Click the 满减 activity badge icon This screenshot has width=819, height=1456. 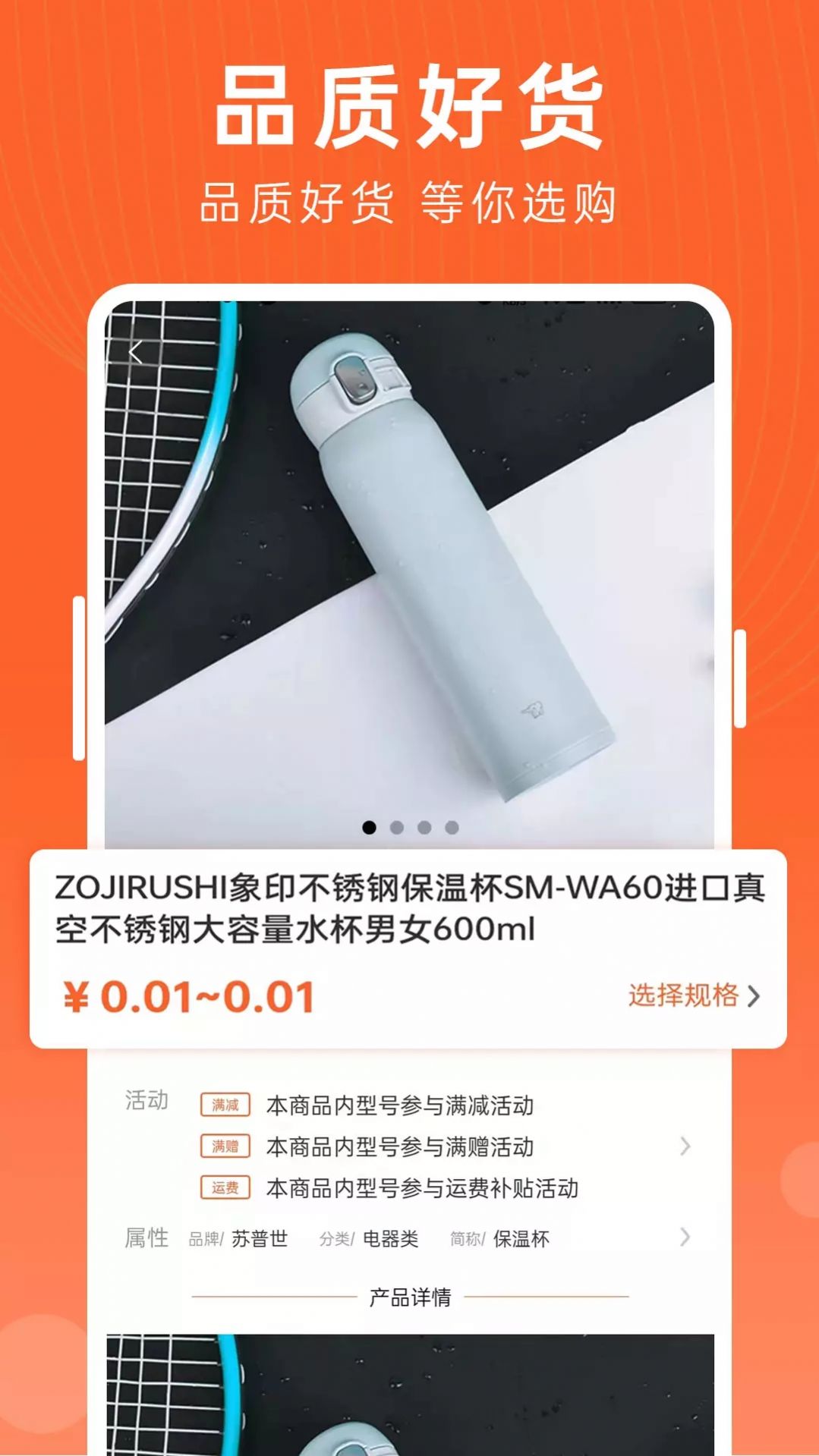(x=224, y=1105)
